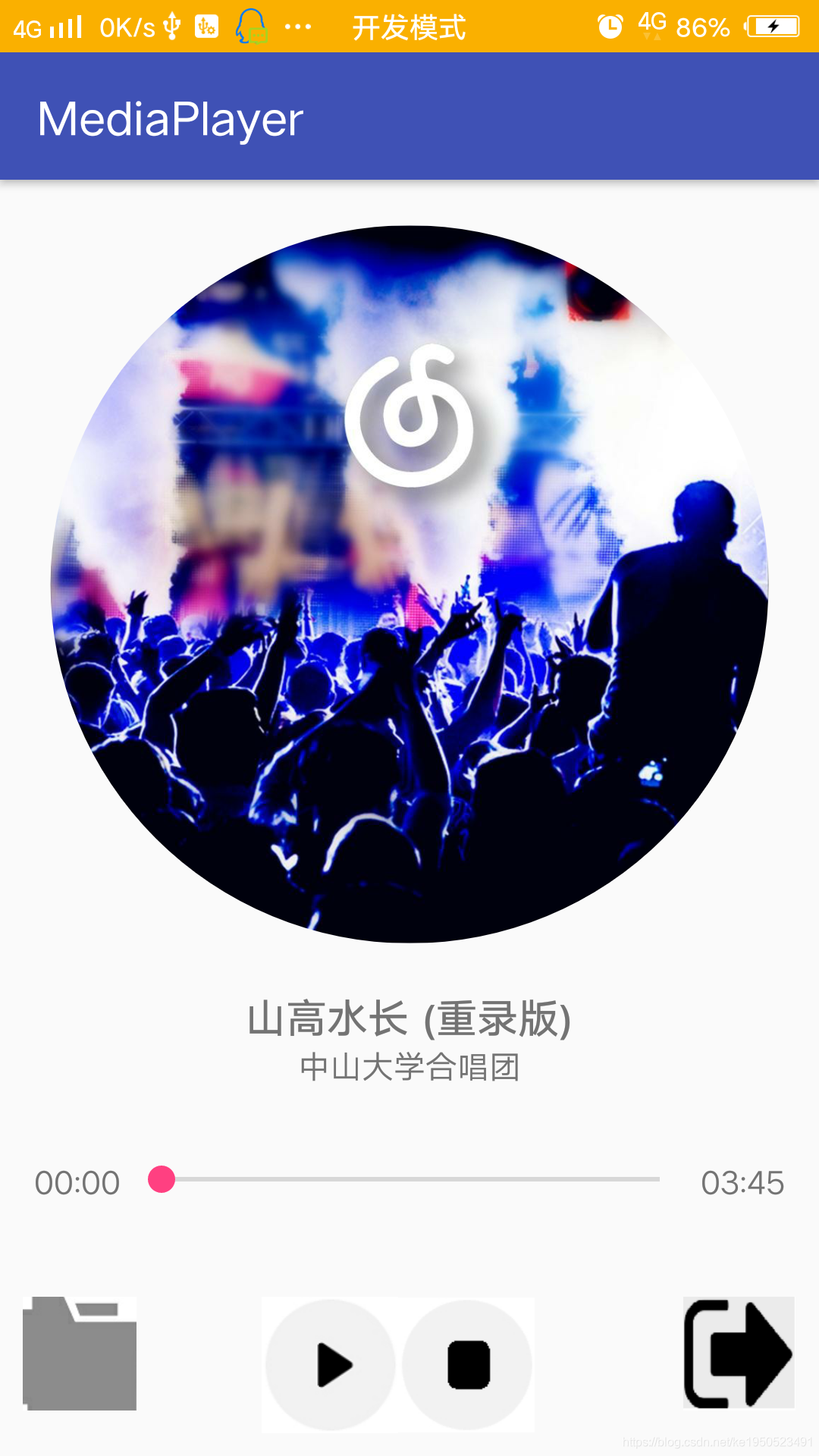Tap the exit arrow icon to quit
Viewport: 819px width, 1456px height.
739,1353
